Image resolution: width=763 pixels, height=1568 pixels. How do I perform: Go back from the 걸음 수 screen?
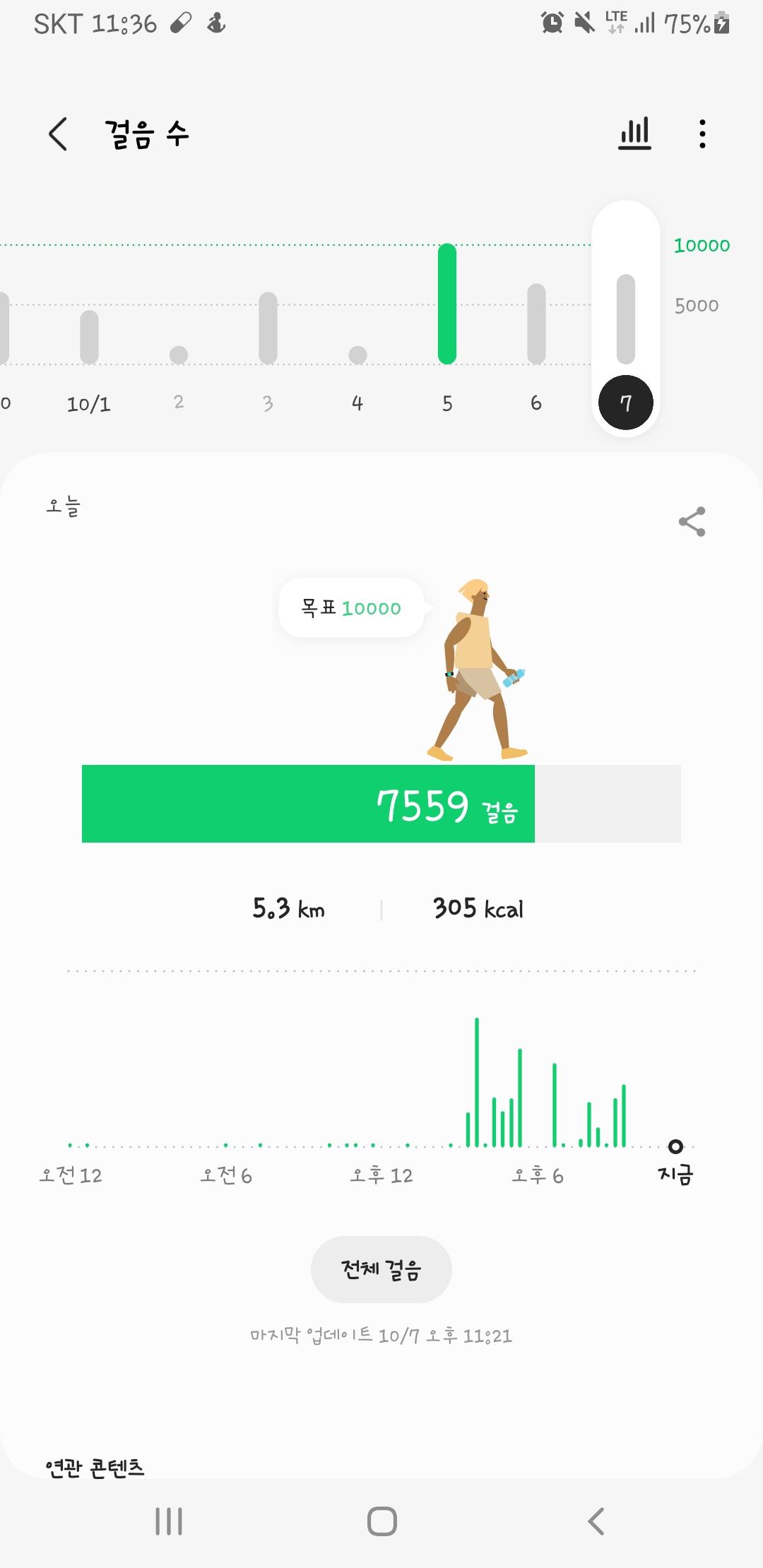(x=58, y=133)
